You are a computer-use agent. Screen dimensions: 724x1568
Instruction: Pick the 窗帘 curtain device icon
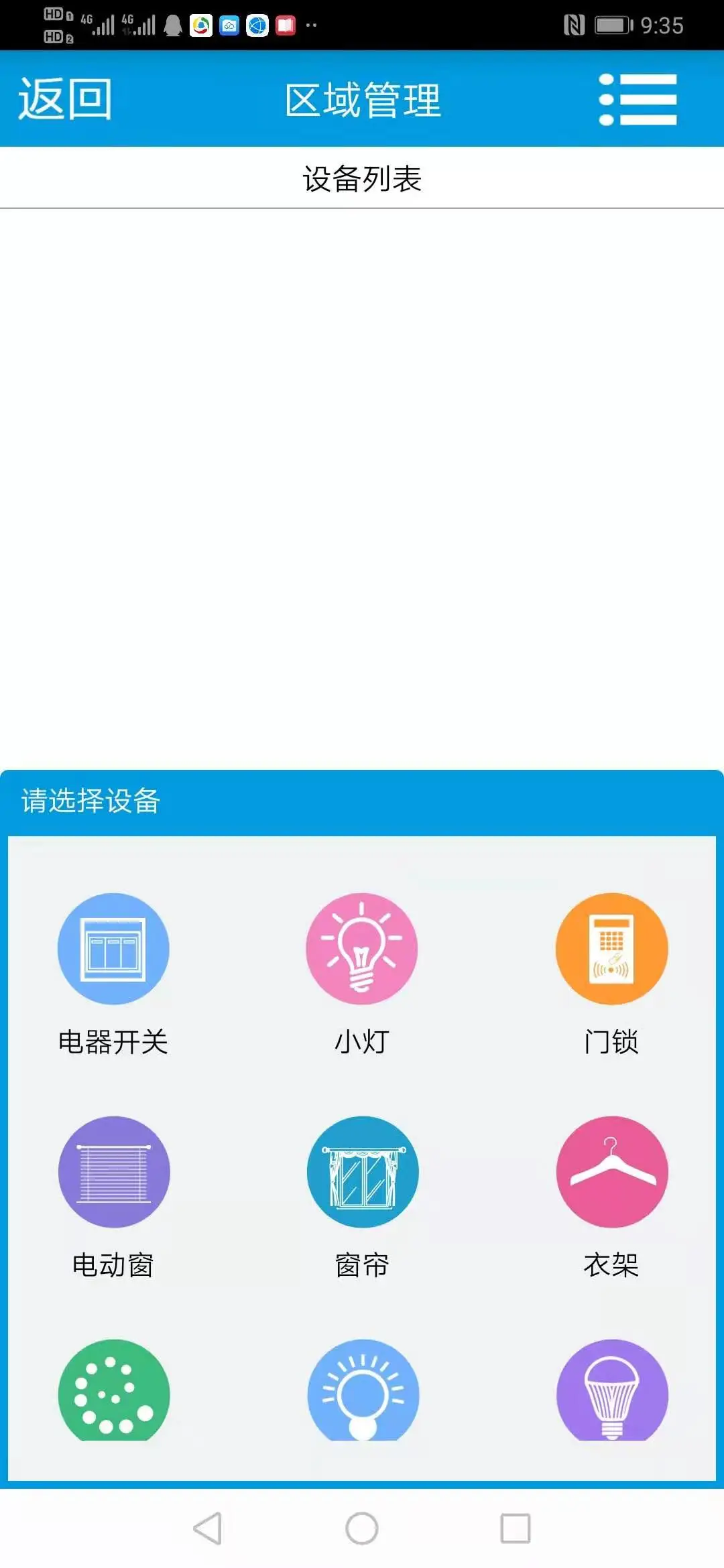(362, 1173)
